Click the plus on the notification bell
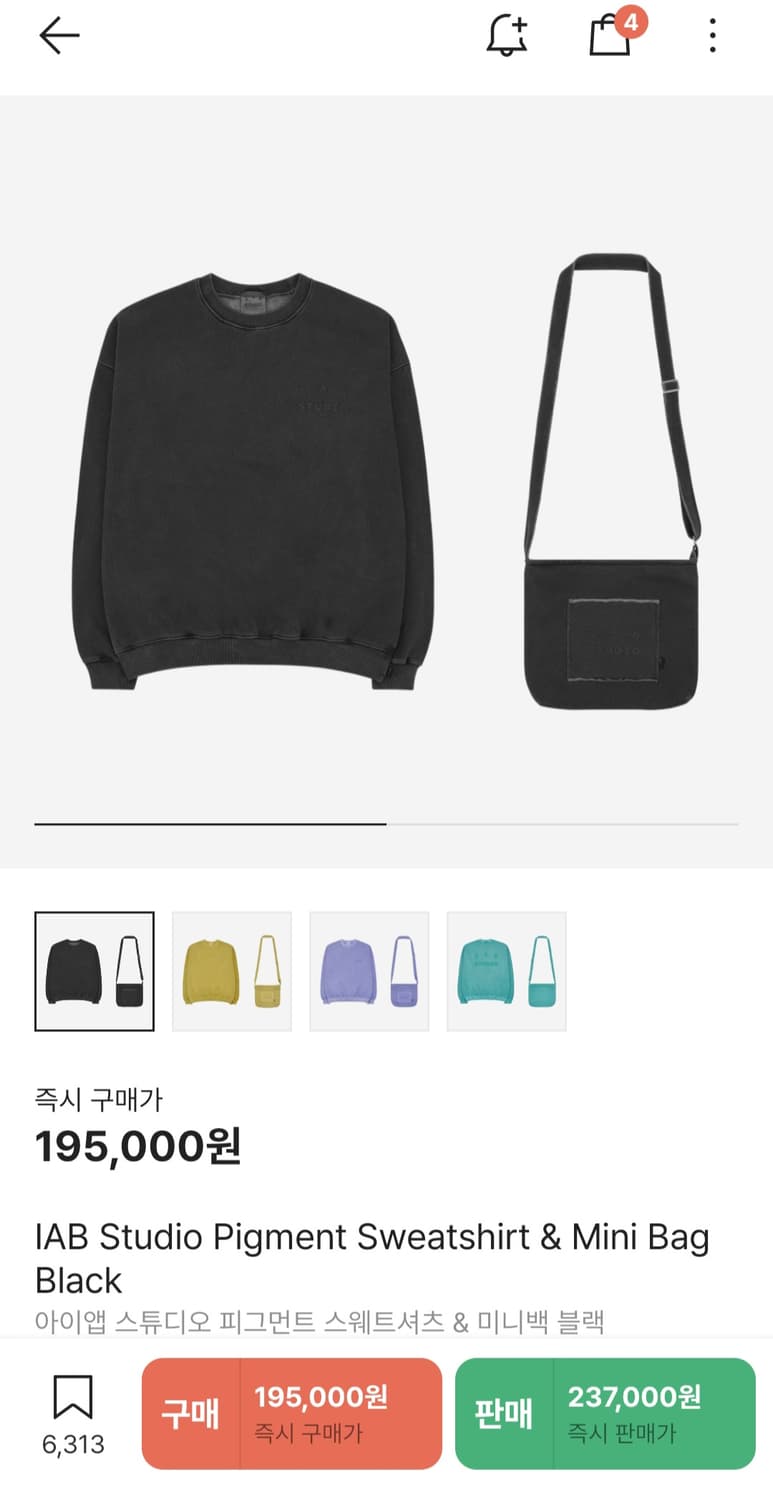 click(x=521, y=22)
